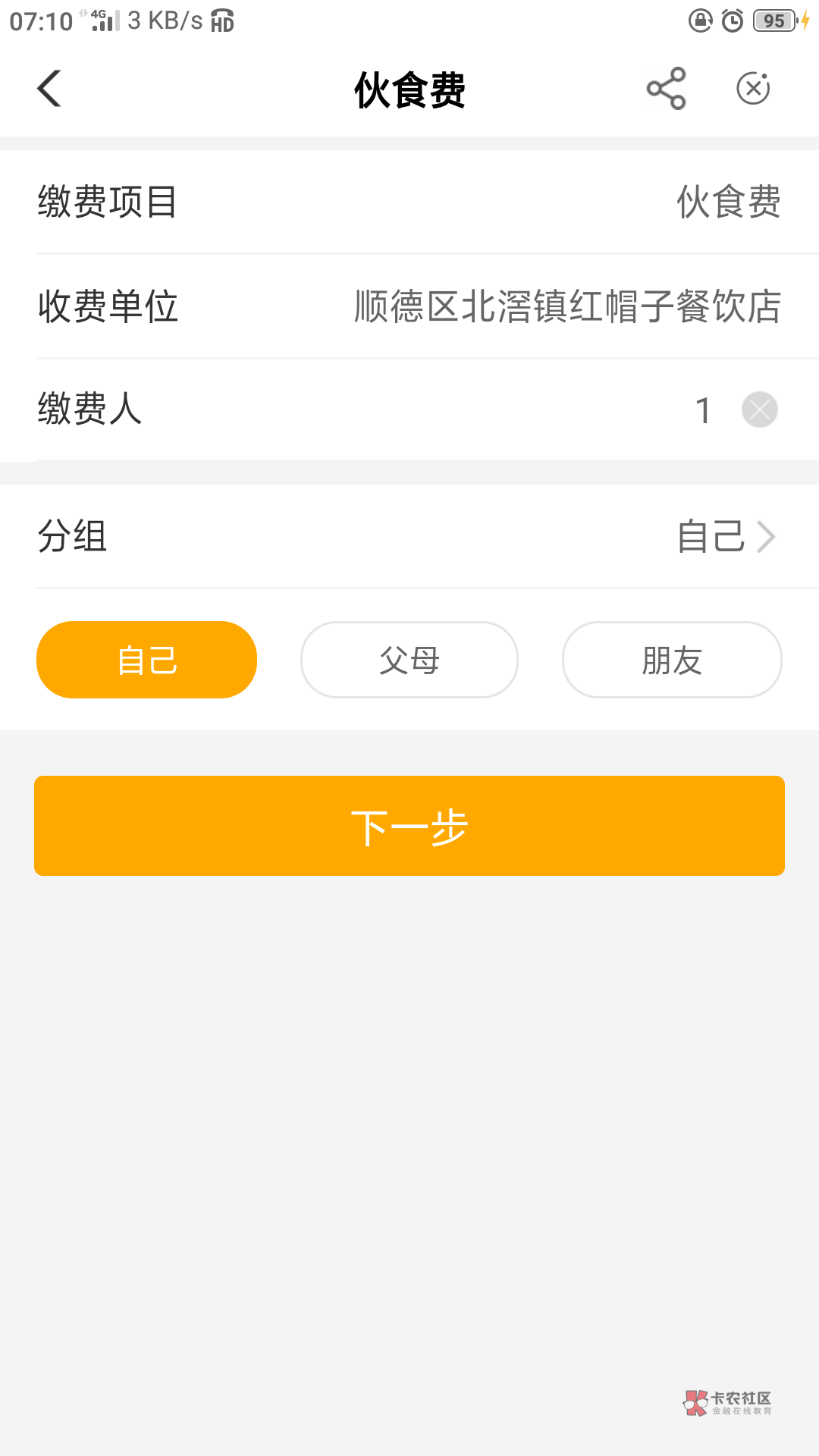This screenshot has width=819, height=1456.
Task: Pick the 朋友 group chip
Action: pyautogui.click(x=672, y=660)
